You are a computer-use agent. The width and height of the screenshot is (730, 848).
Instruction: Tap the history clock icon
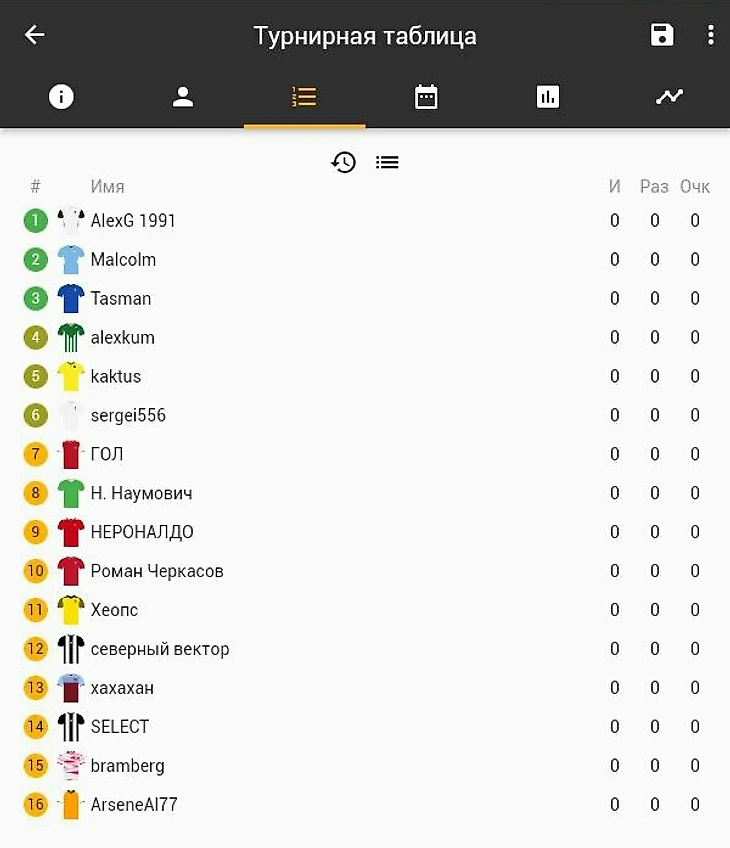click(x=344, y=162)
